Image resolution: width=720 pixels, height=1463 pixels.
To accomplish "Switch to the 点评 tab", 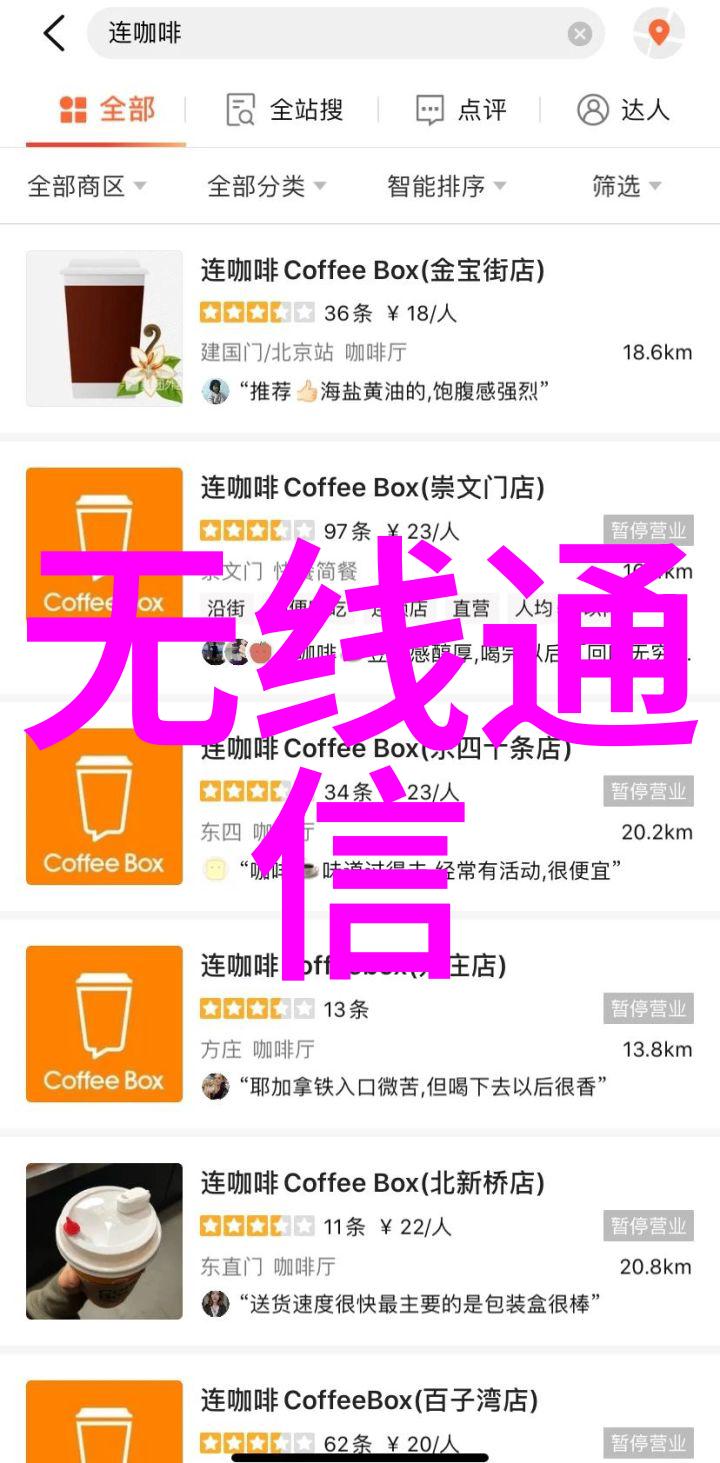I will tap(462, 110).
